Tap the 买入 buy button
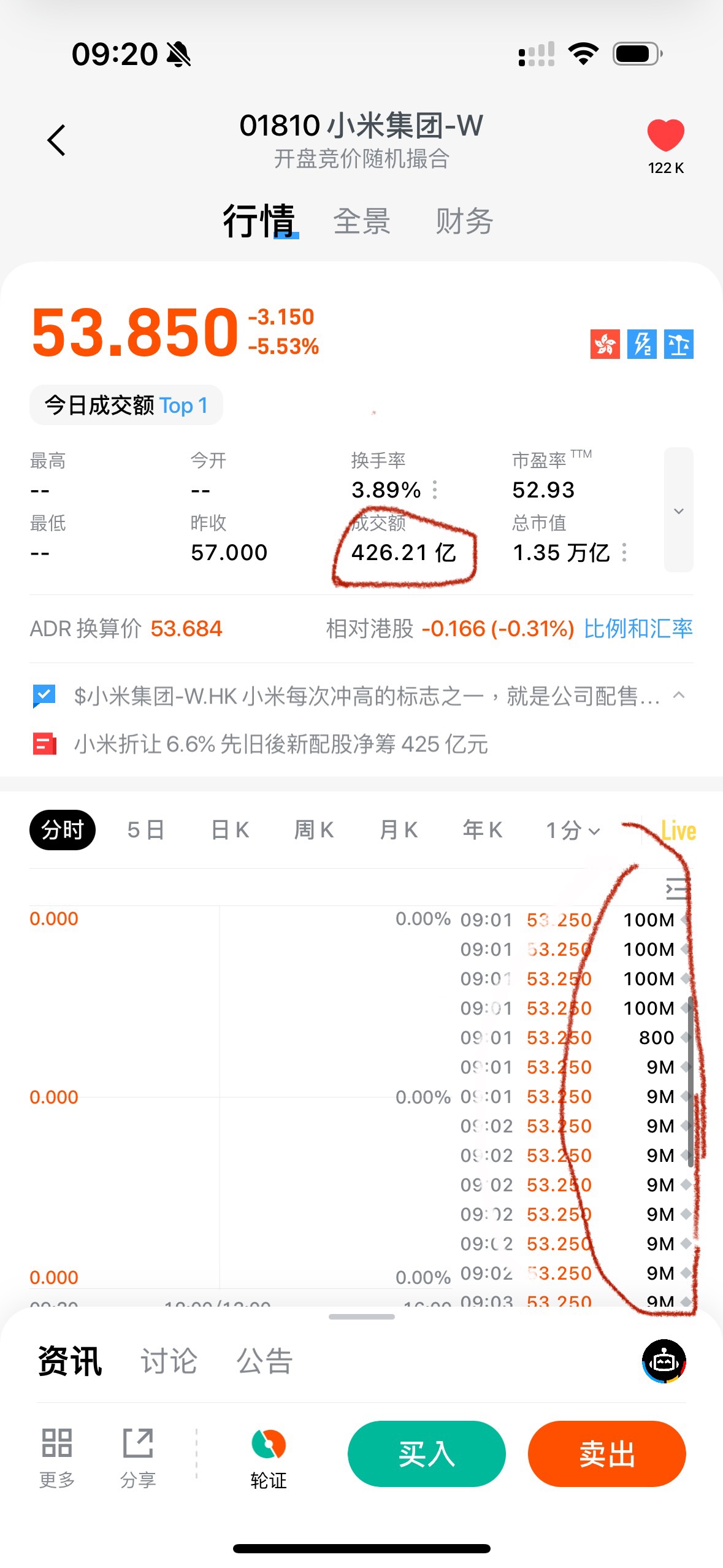Screen dimensions: 723x1568 (x=426, y=1454)
